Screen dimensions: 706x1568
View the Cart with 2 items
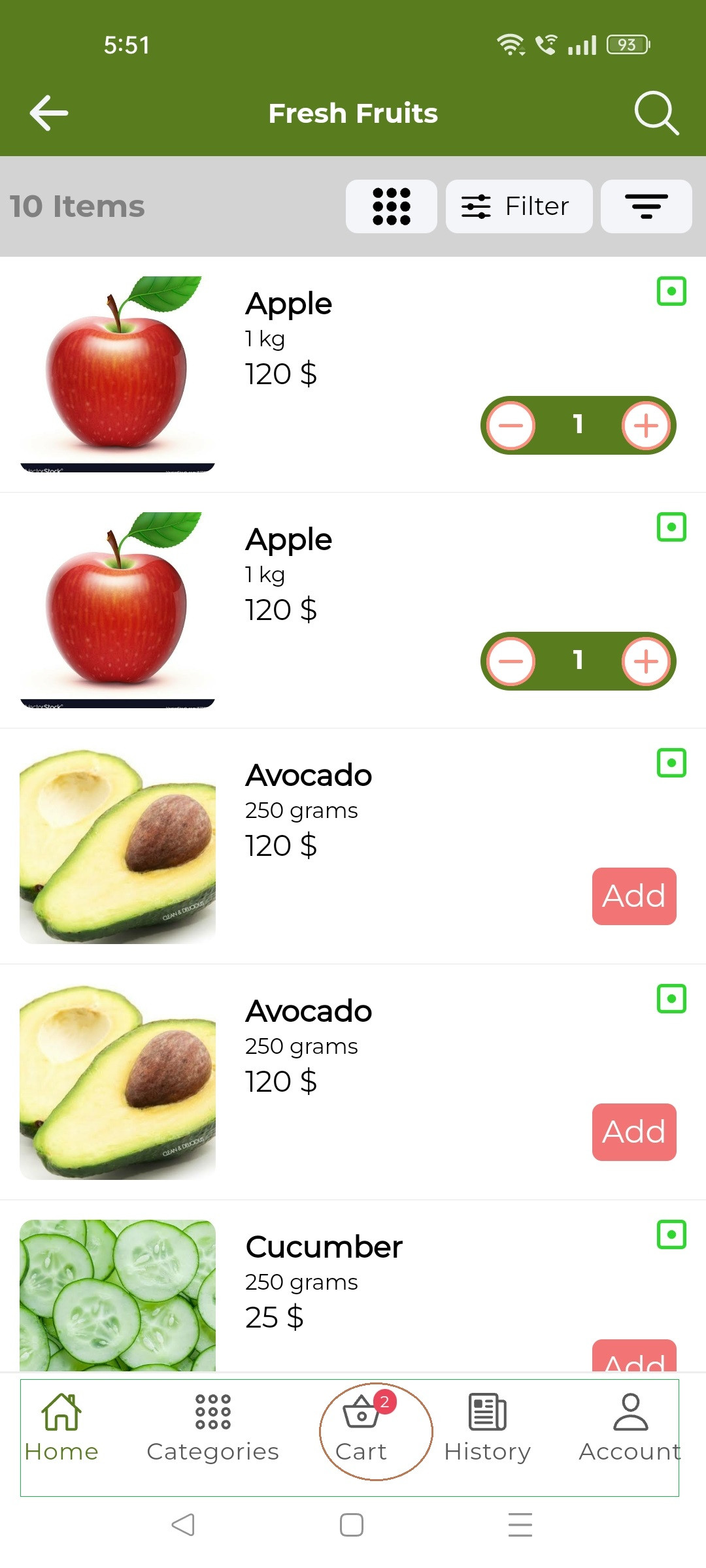pyautogui.click(x=361, y=1428)
